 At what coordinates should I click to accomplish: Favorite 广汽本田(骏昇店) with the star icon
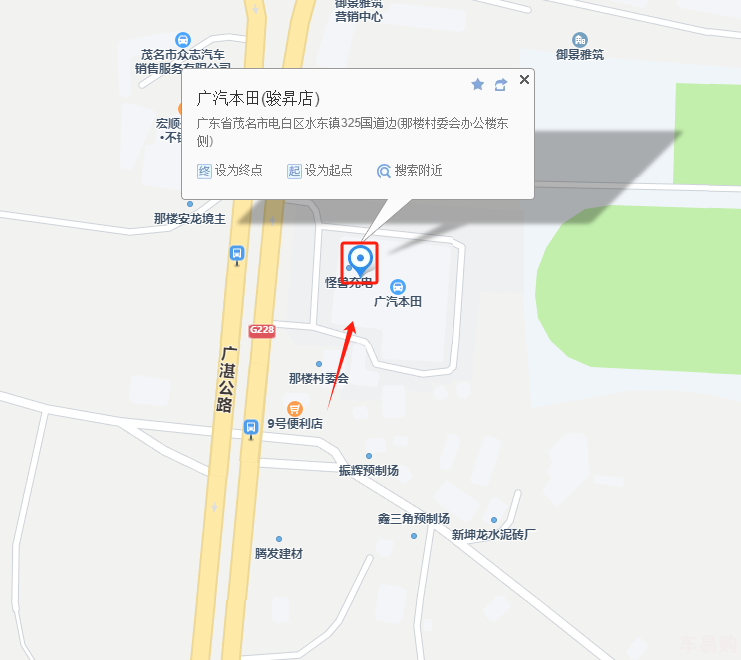pyautogui.click(x=477, y=85)
